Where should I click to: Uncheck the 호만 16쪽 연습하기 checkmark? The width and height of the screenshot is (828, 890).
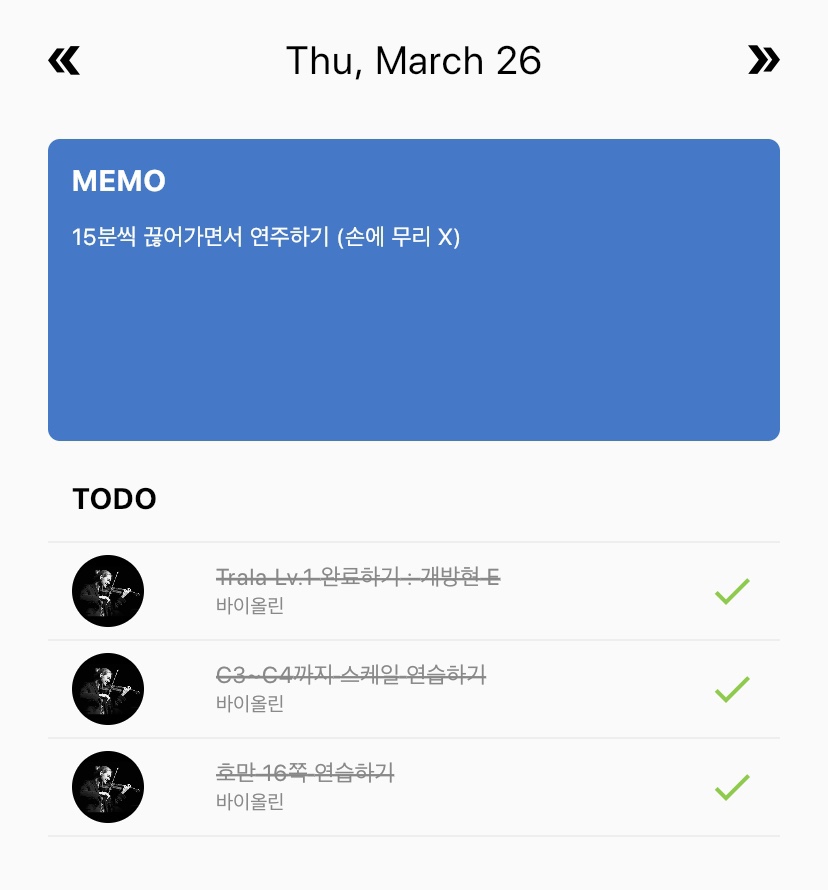[732, 788]
